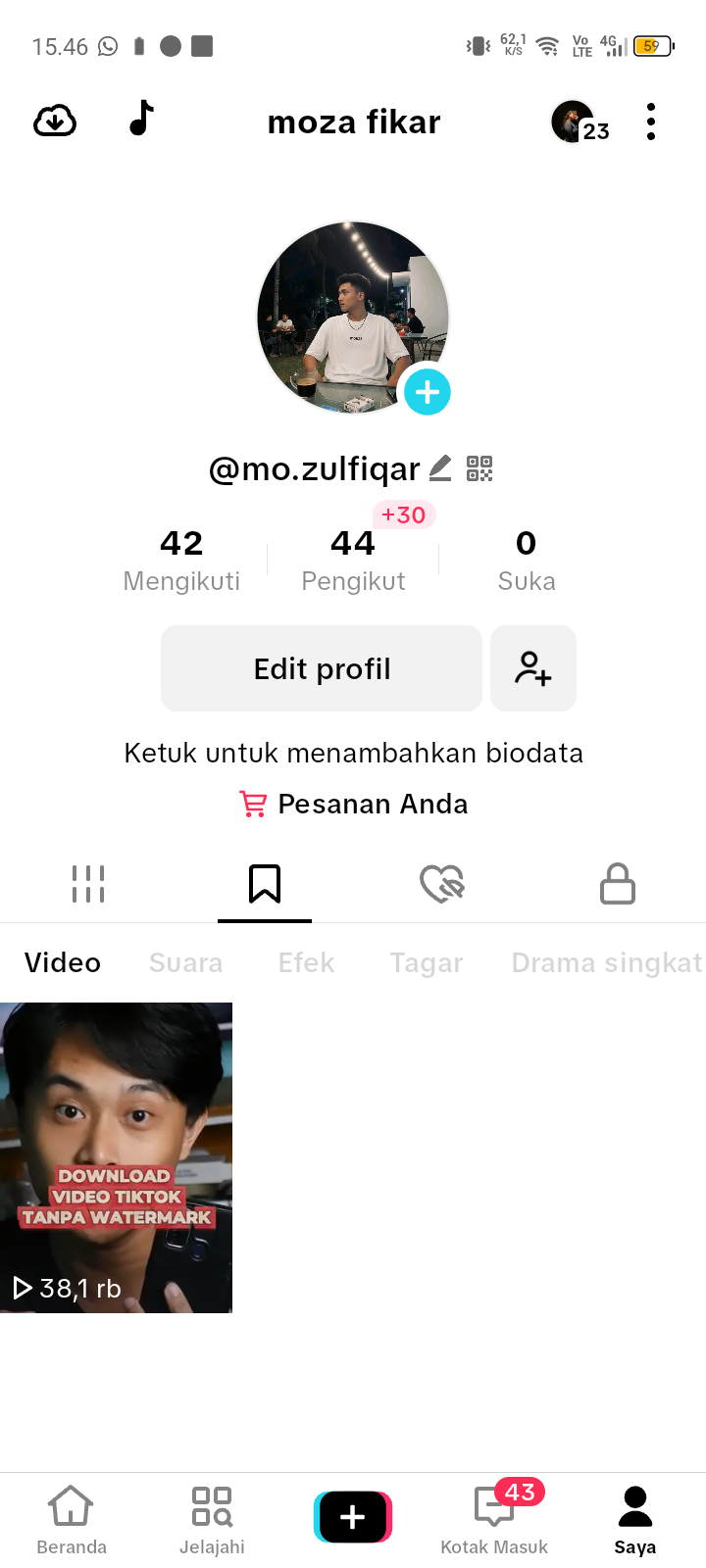Open the saved video with 38,1 rb views
Screen dimensions: 706x1568
pyautogui.click(x=116, y=1156)
